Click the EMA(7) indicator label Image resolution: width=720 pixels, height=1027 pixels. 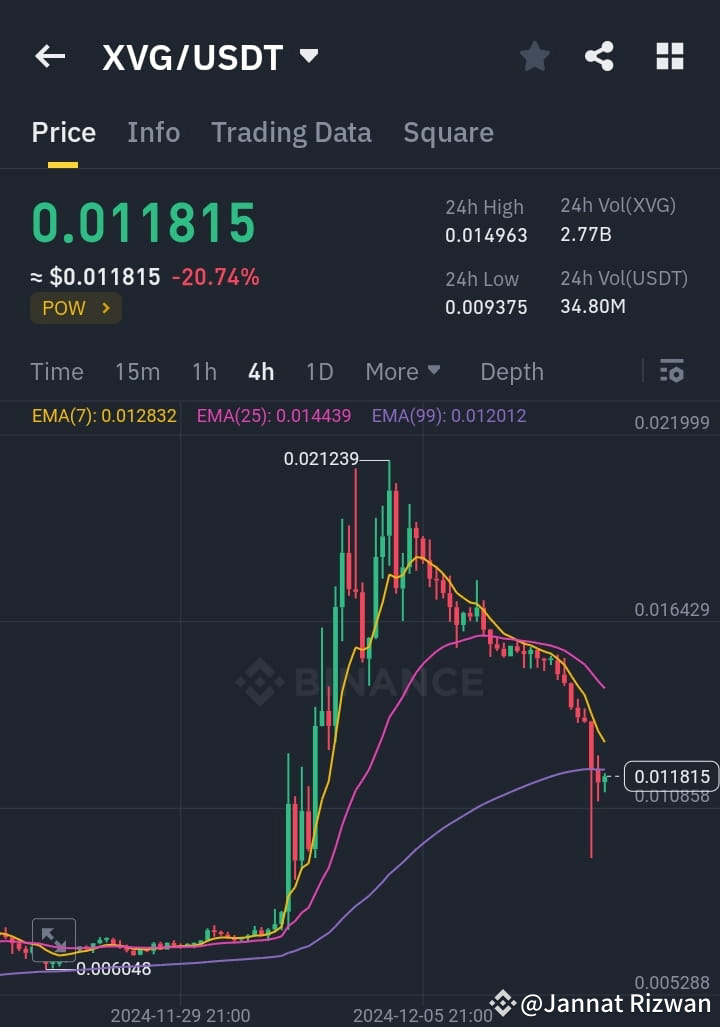click(x=103, y=415)
